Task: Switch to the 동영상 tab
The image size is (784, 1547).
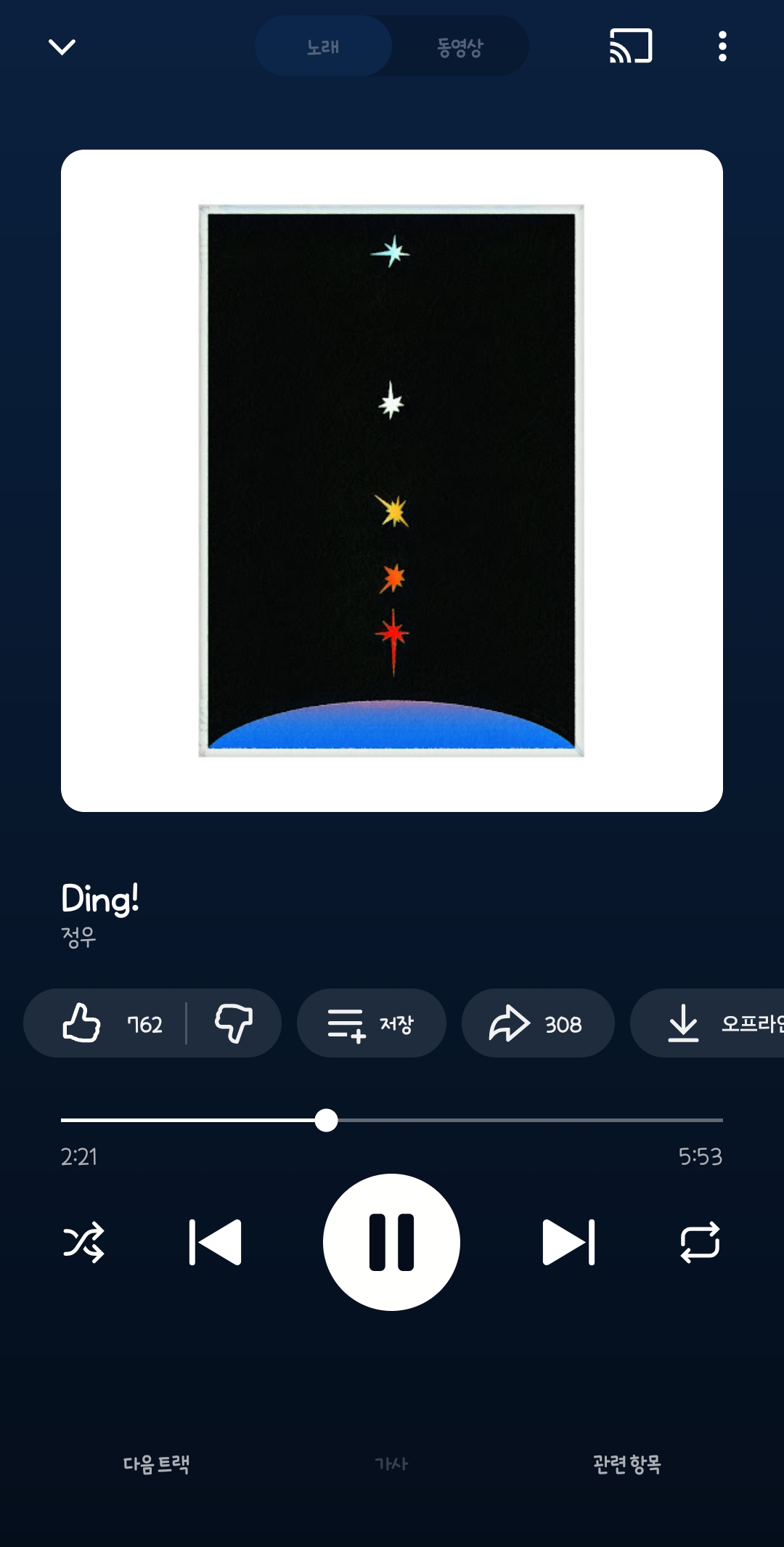Action: pyautogui.click(x=460, y=47)
